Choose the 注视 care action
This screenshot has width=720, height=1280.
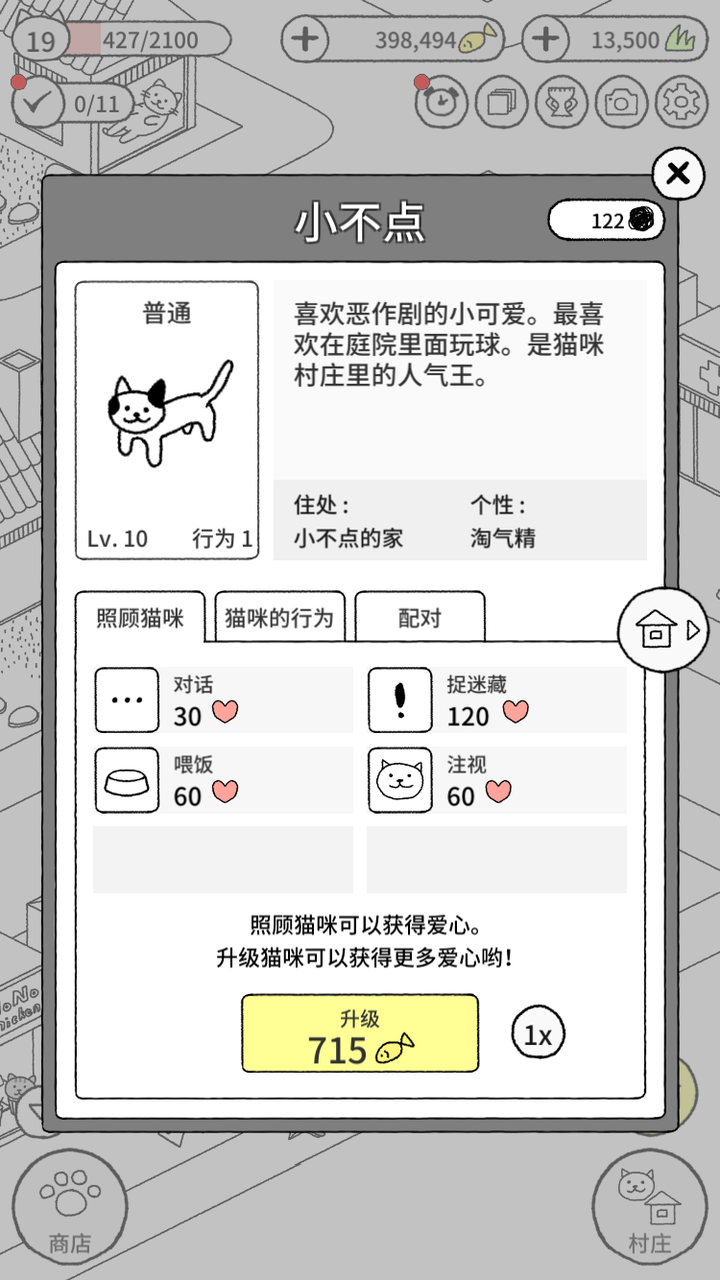pos(497,780)
